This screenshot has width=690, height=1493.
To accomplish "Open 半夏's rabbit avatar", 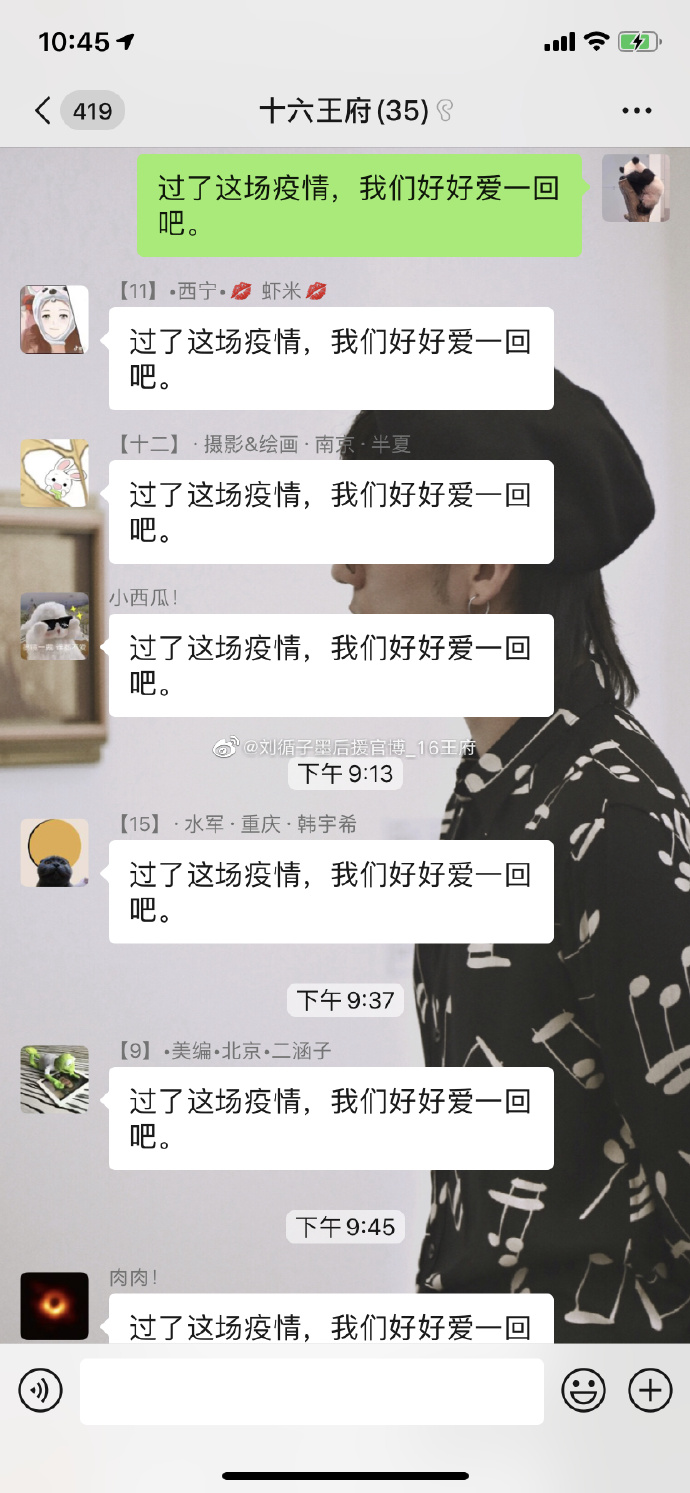I will (55, 473).
